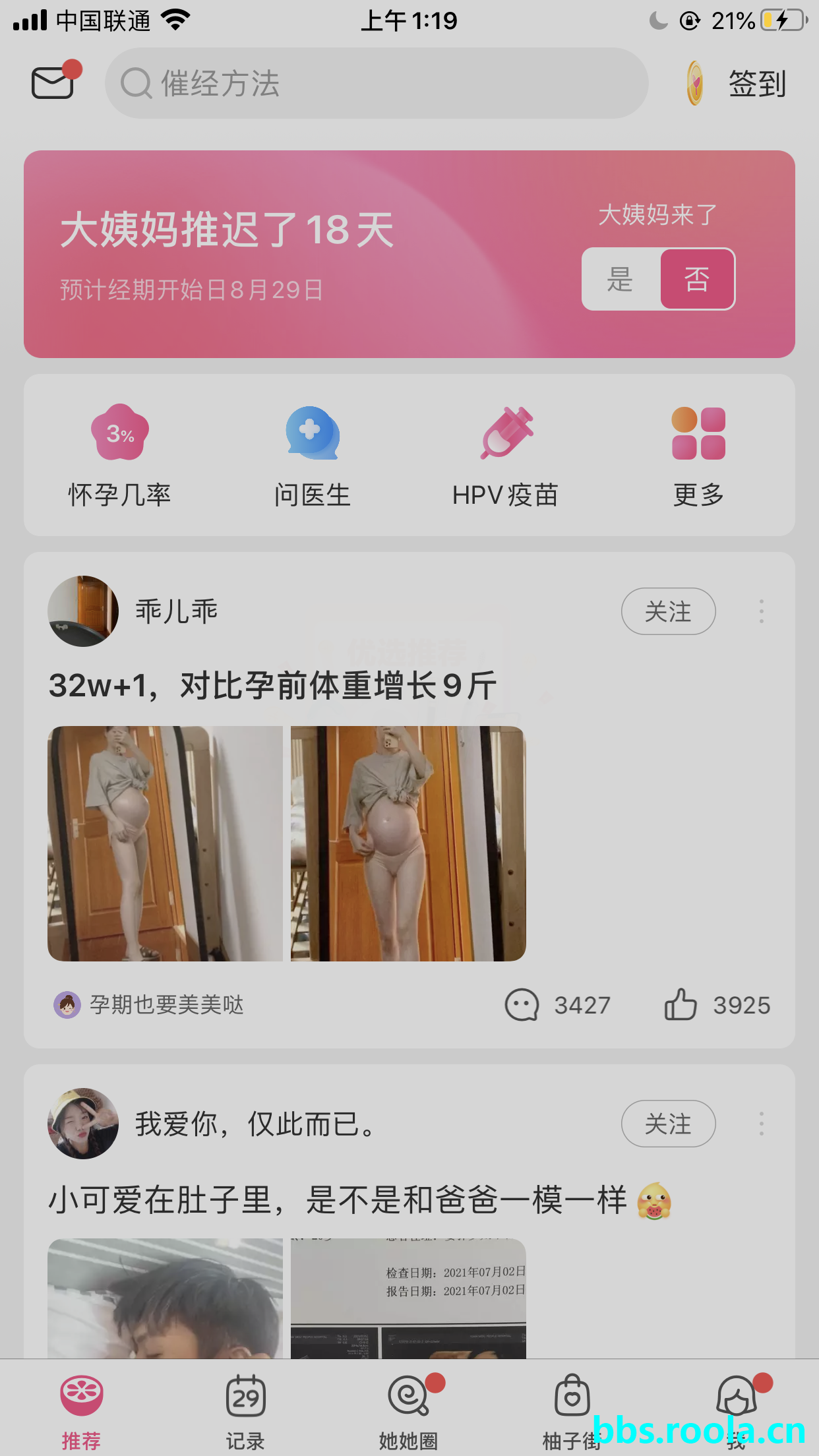
Task: Open overflow menu on 小可爱在肚子里 post
Action: coord(761,1124)
